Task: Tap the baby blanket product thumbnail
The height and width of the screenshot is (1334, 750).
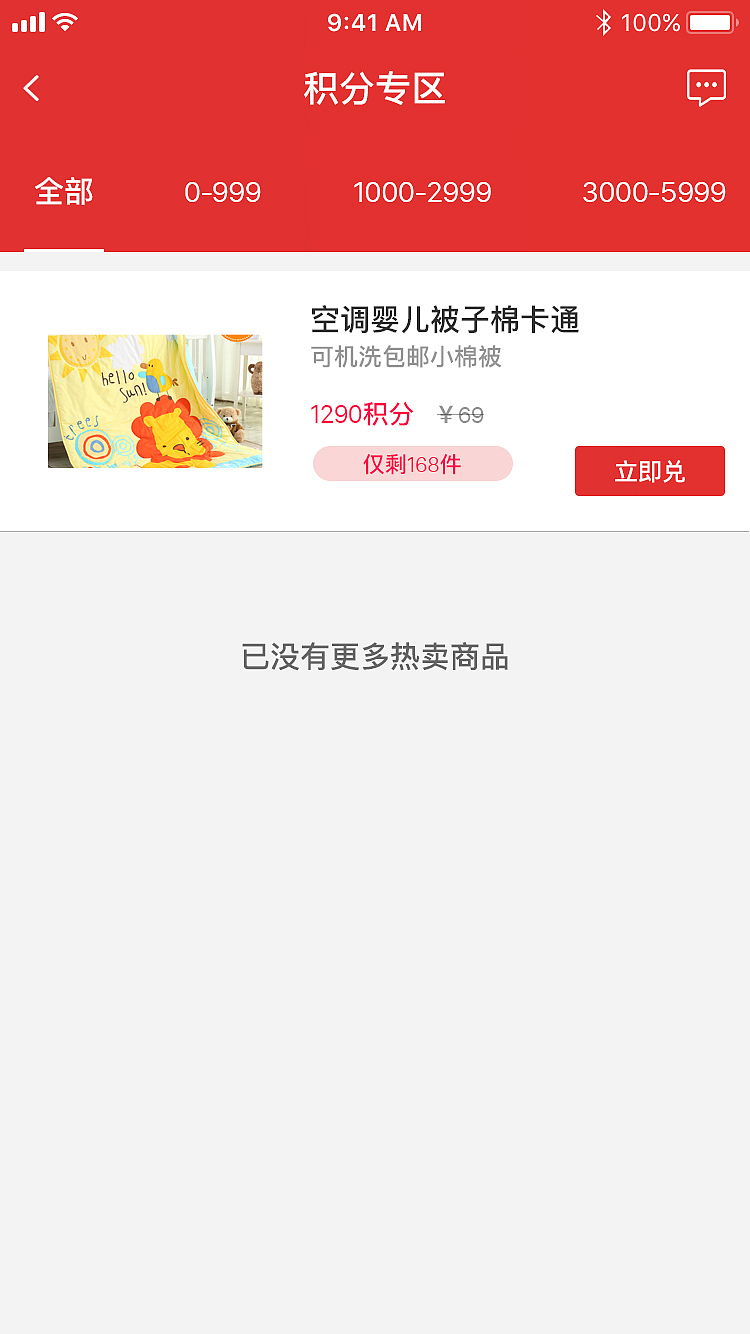Action: pyautogui.click(x=154, y=401)
